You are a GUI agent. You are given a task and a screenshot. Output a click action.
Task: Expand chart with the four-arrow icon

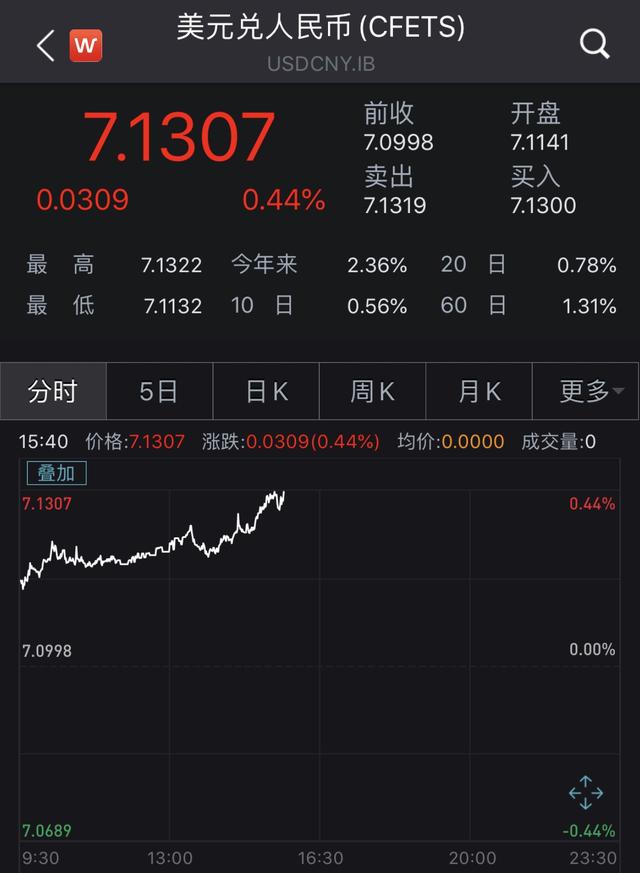585,793
